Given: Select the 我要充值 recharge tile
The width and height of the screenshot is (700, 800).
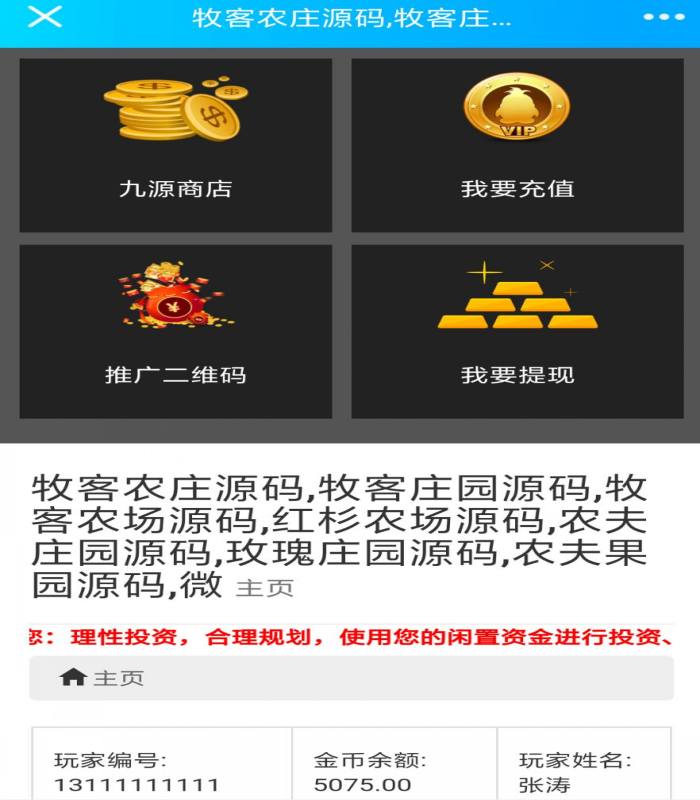Looking at the screenshot, I should coord(517,145).
